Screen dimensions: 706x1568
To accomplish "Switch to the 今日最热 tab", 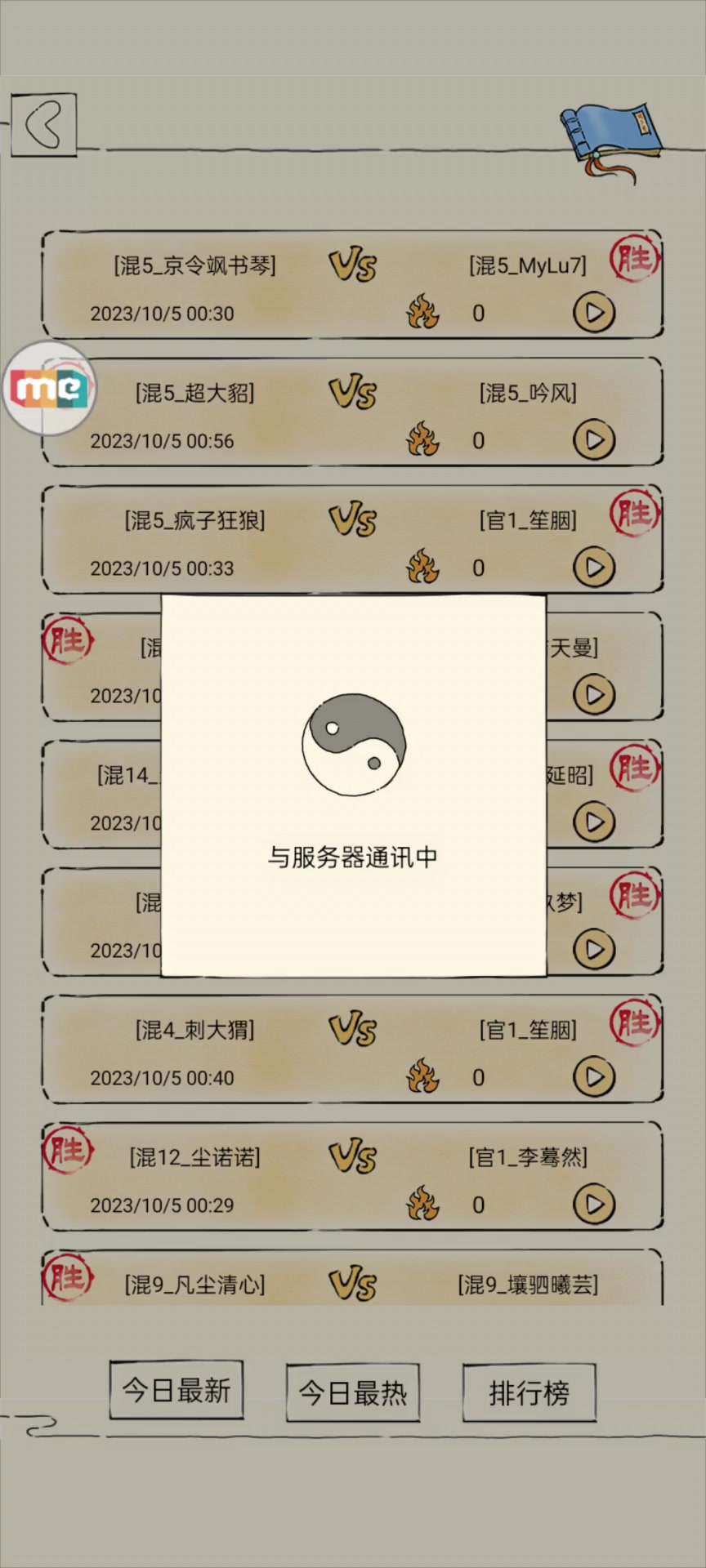I will click(353, 1392).
